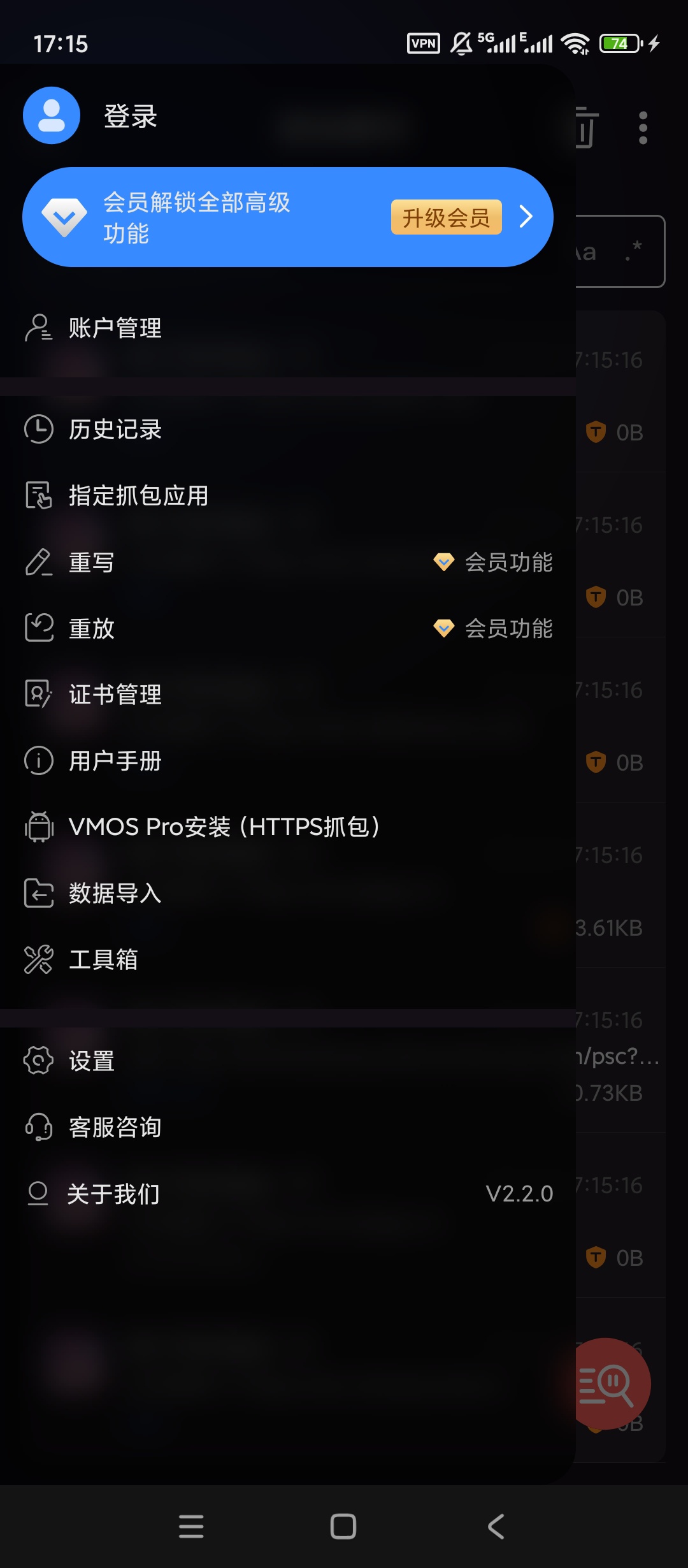Open the three-dot overflow menu
This screenshot has height=1568, width=688.
coord(642,127)
